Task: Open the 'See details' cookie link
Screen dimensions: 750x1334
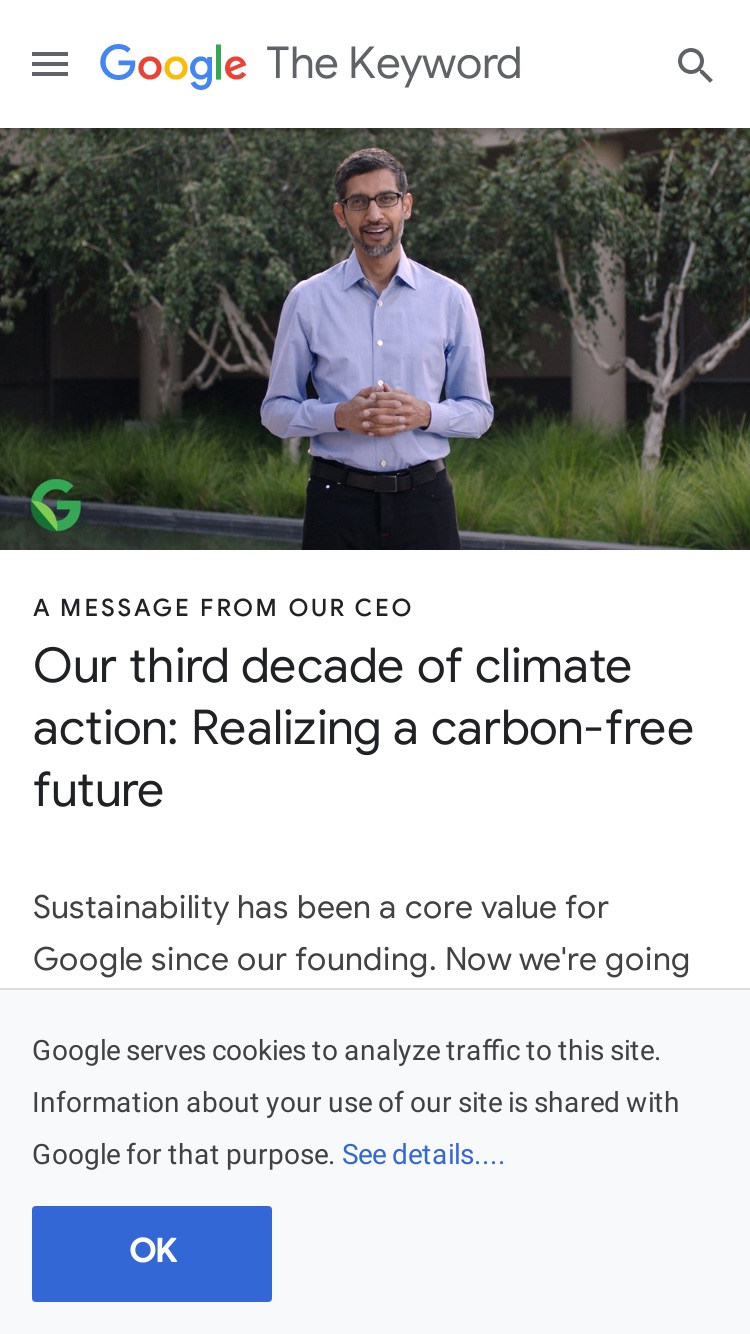Action: point(423,1155)
